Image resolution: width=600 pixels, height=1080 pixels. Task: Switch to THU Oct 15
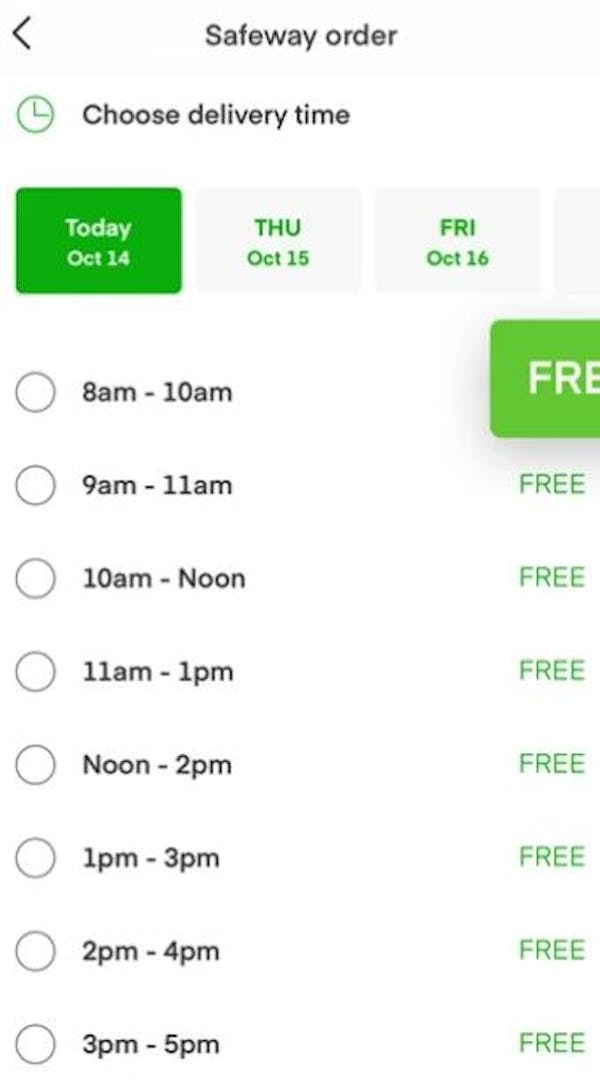click(278, 240)
